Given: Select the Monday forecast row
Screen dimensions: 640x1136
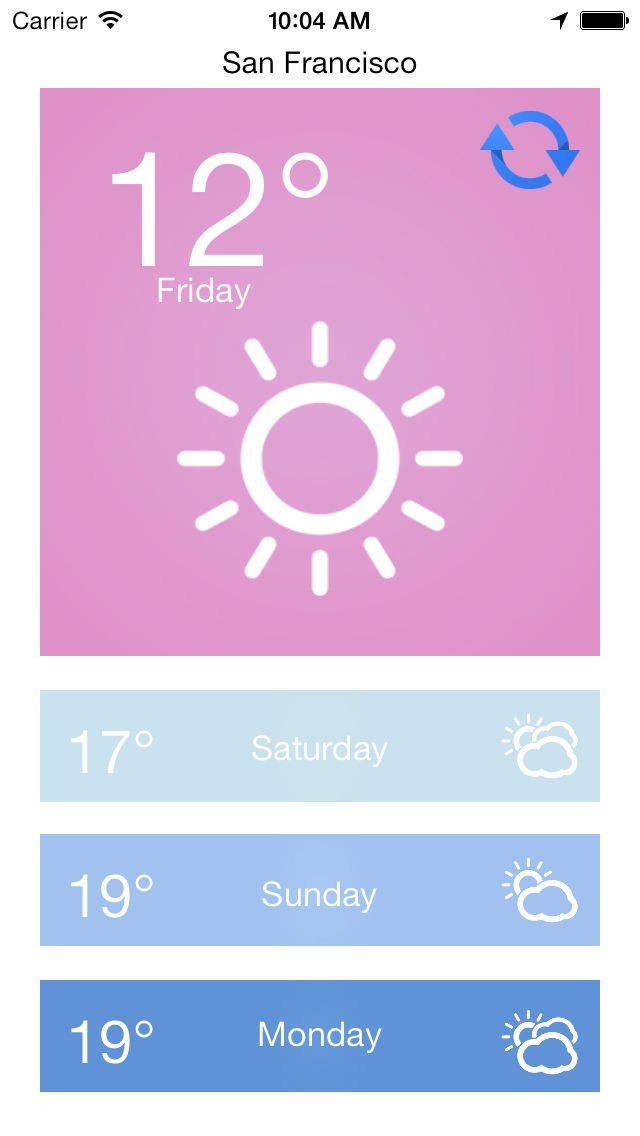Looking at the screenshot, I should [319, 1036].
